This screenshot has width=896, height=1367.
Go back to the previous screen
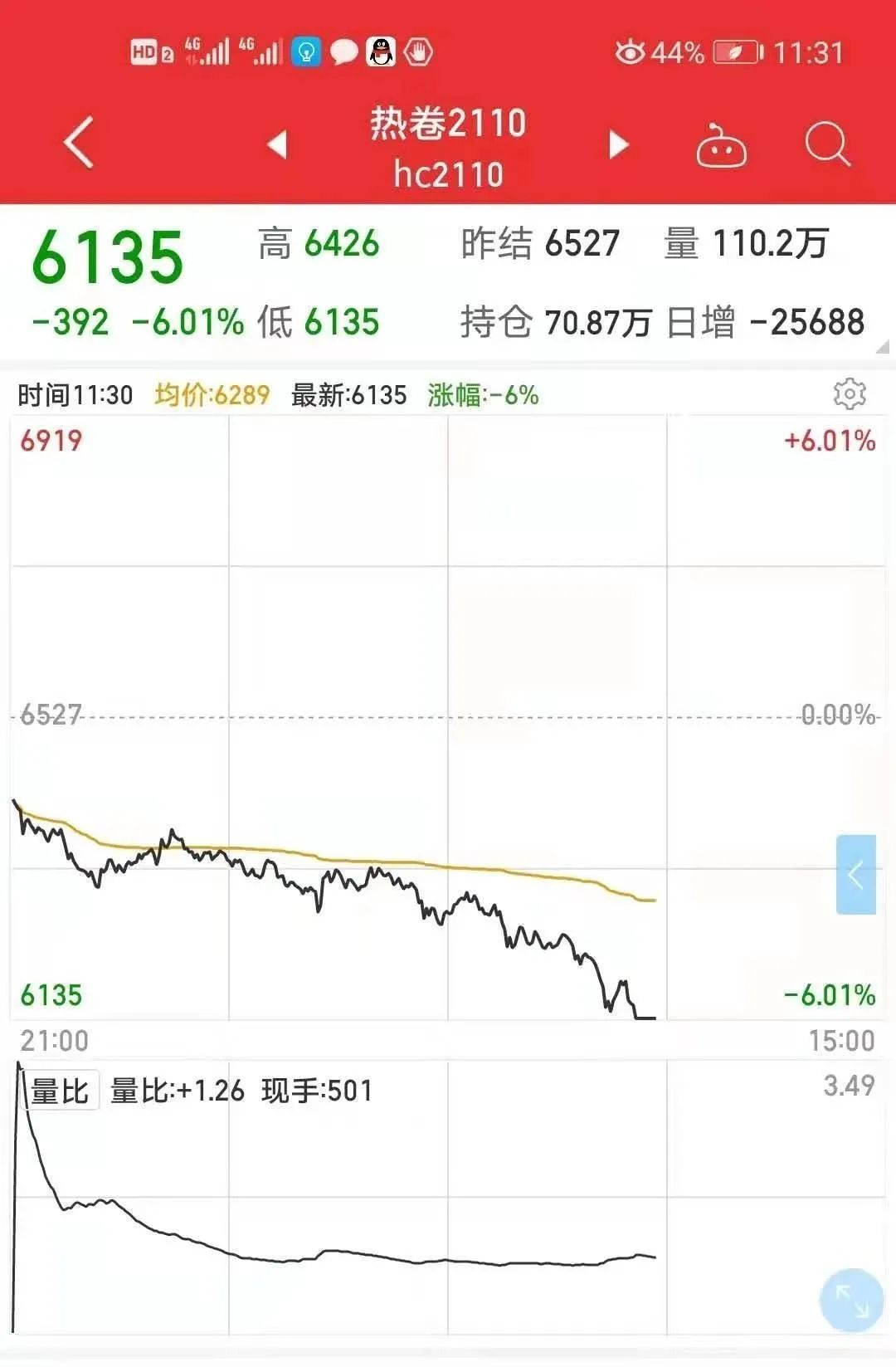click(x=80, y=143)
